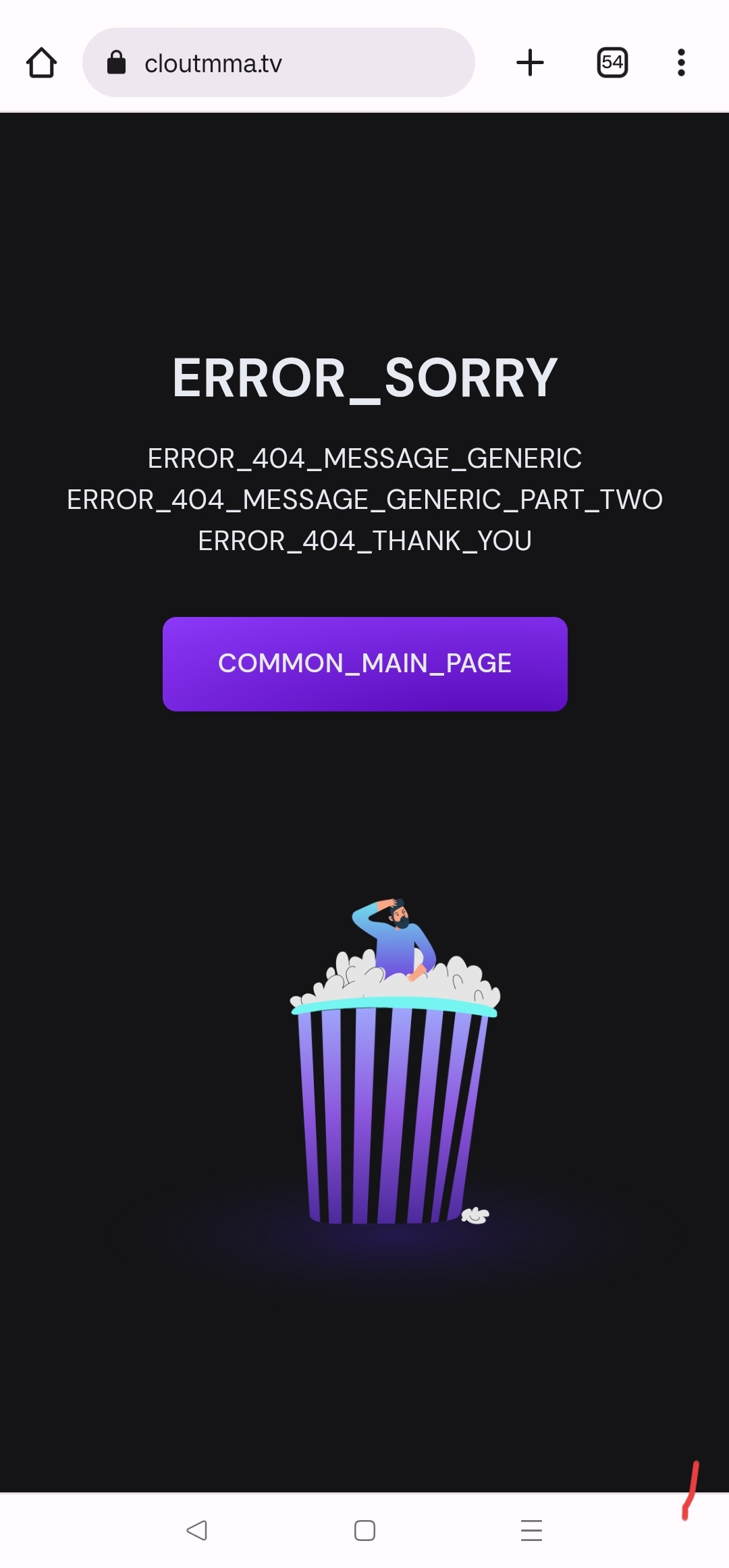Tap the cloutmma.tv address bar
729x1568 pixels.
(278, 63)
